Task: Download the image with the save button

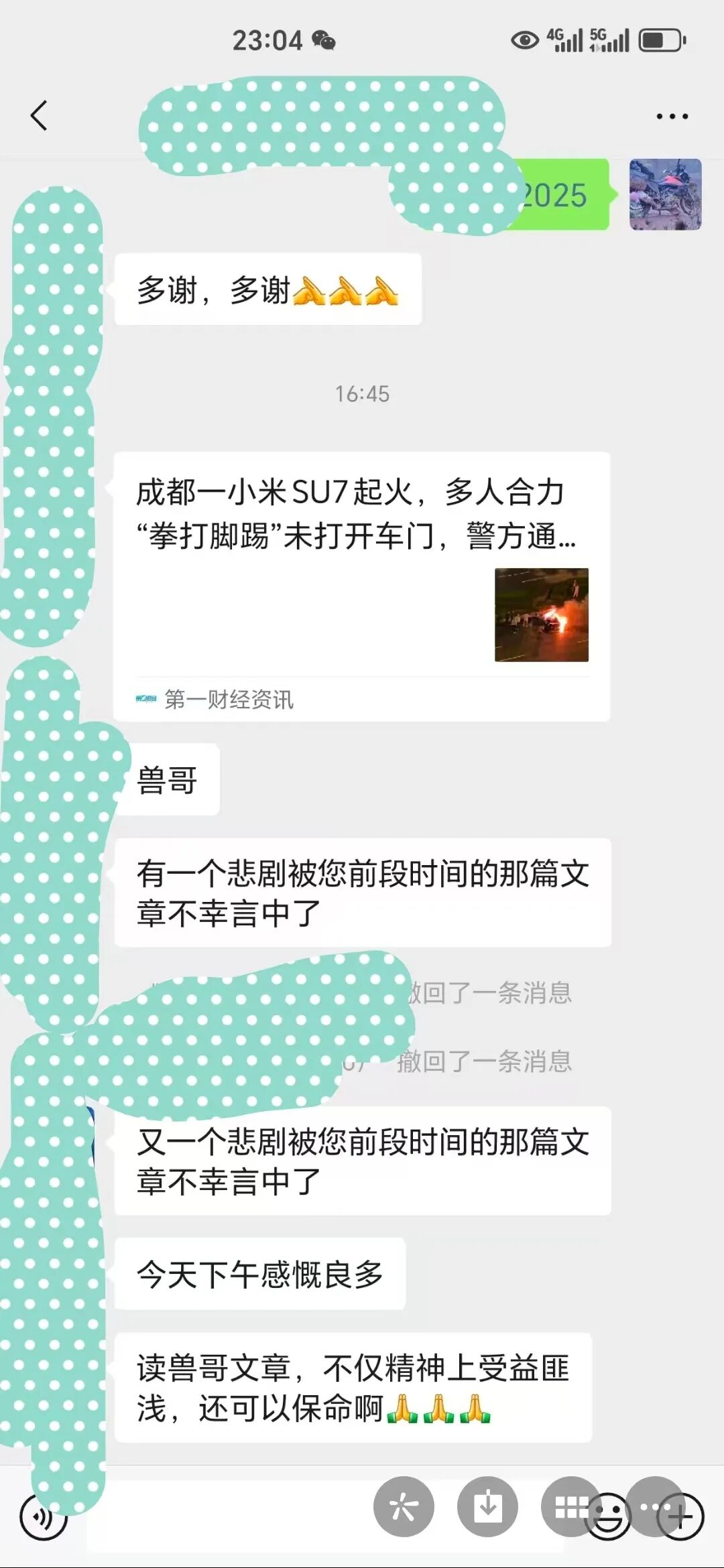Action: 487,1507
